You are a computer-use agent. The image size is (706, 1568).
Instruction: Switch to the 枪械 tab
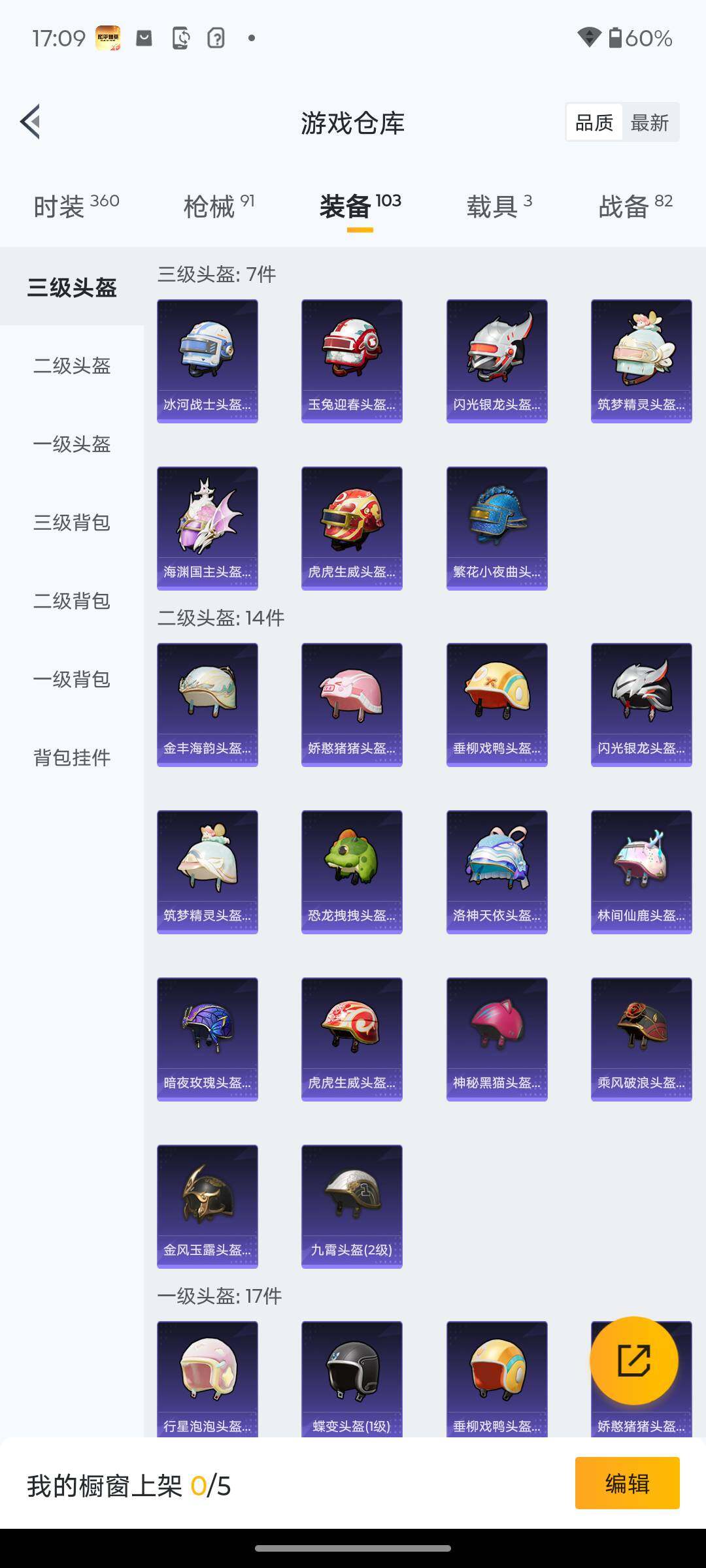pyautogui.click(x=218, y=206)
